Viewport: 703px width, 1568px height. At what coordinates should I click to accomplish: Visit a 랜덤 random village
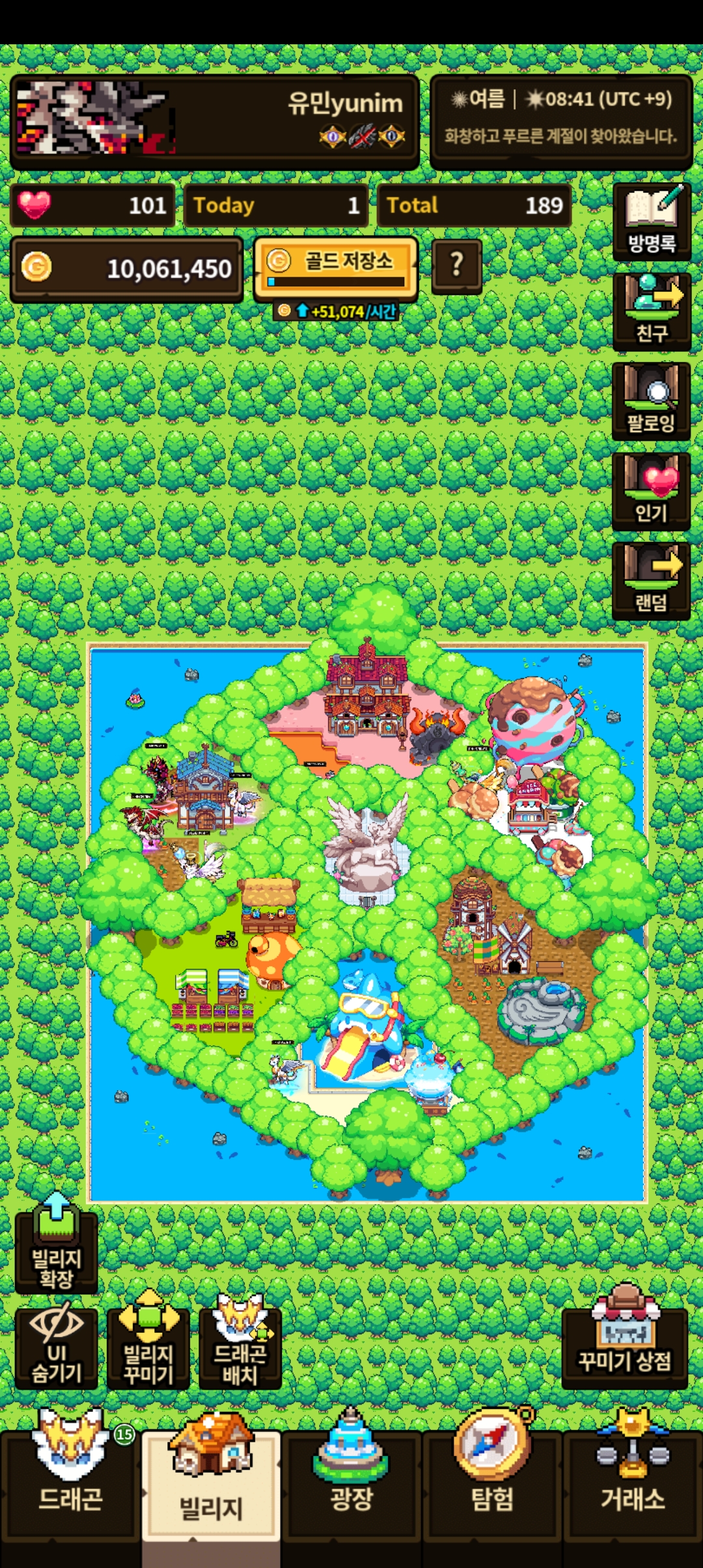(651, 581)
